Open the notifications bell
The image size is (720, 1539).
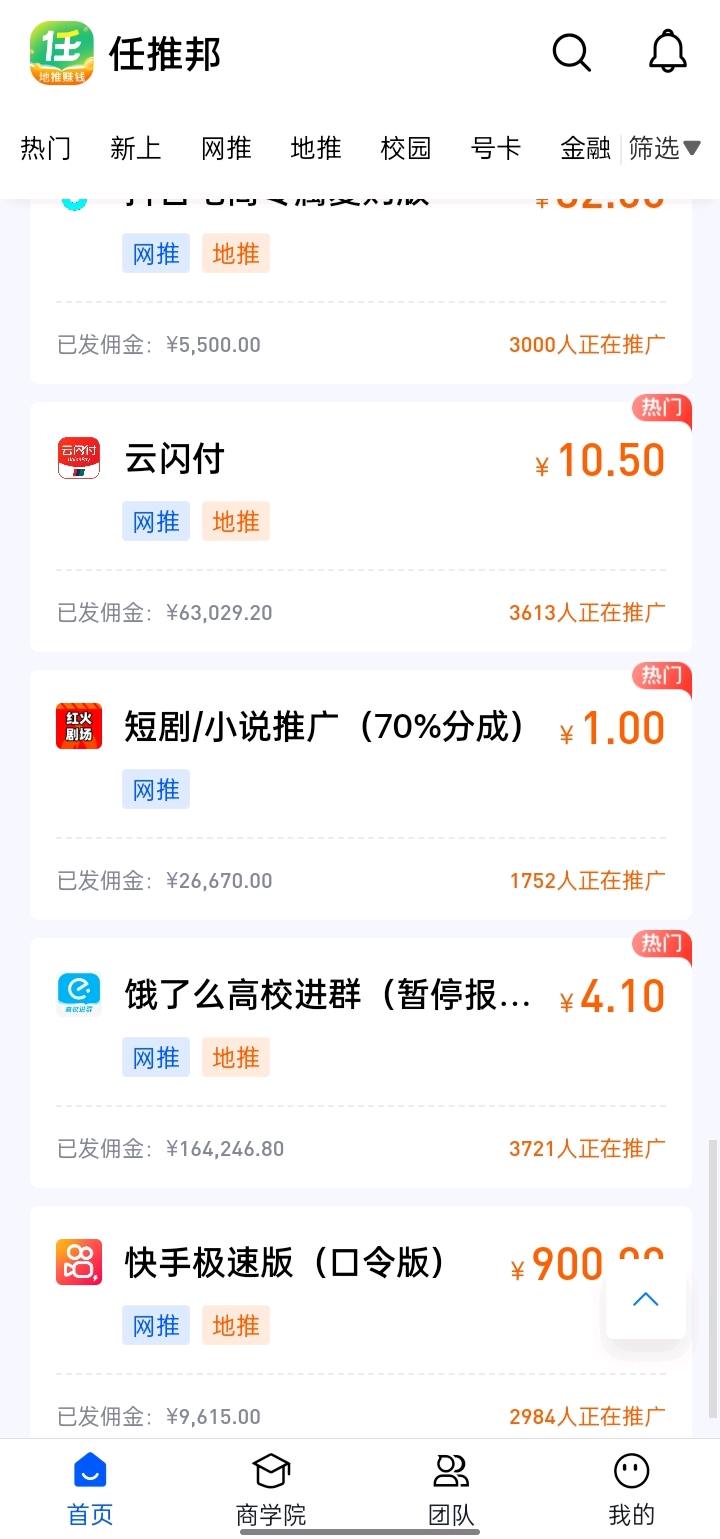pos(668,51)
